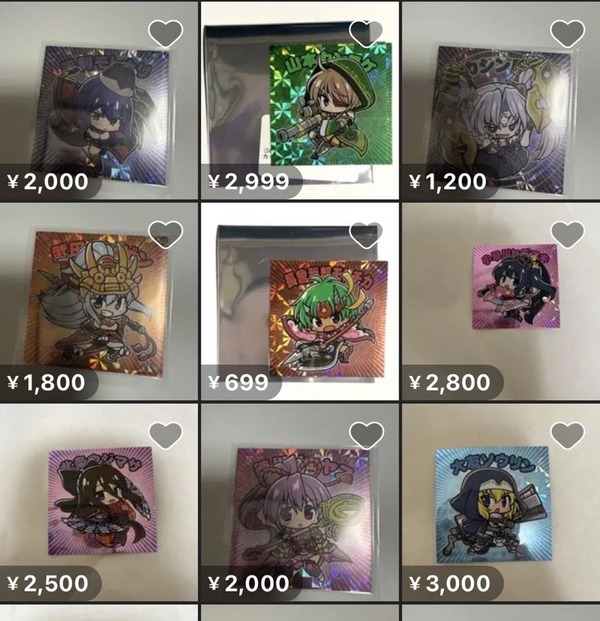This screenshot has height=621, width=600.
Task: Favorite the ¥1,200 item
Action: coord(567,33)
